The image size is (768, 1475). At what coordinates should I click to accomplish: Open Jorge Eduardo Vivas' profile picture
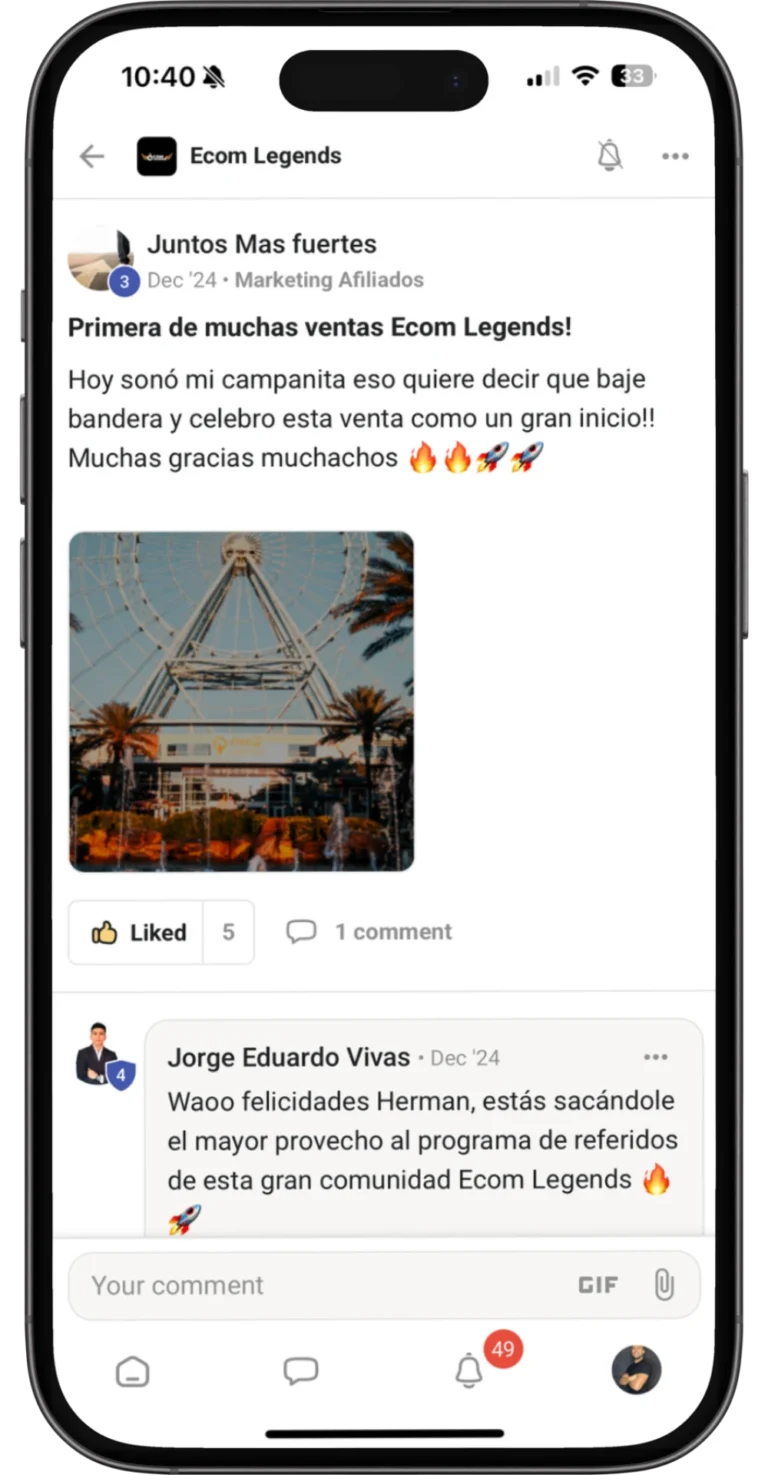[x=101, y=1054]
